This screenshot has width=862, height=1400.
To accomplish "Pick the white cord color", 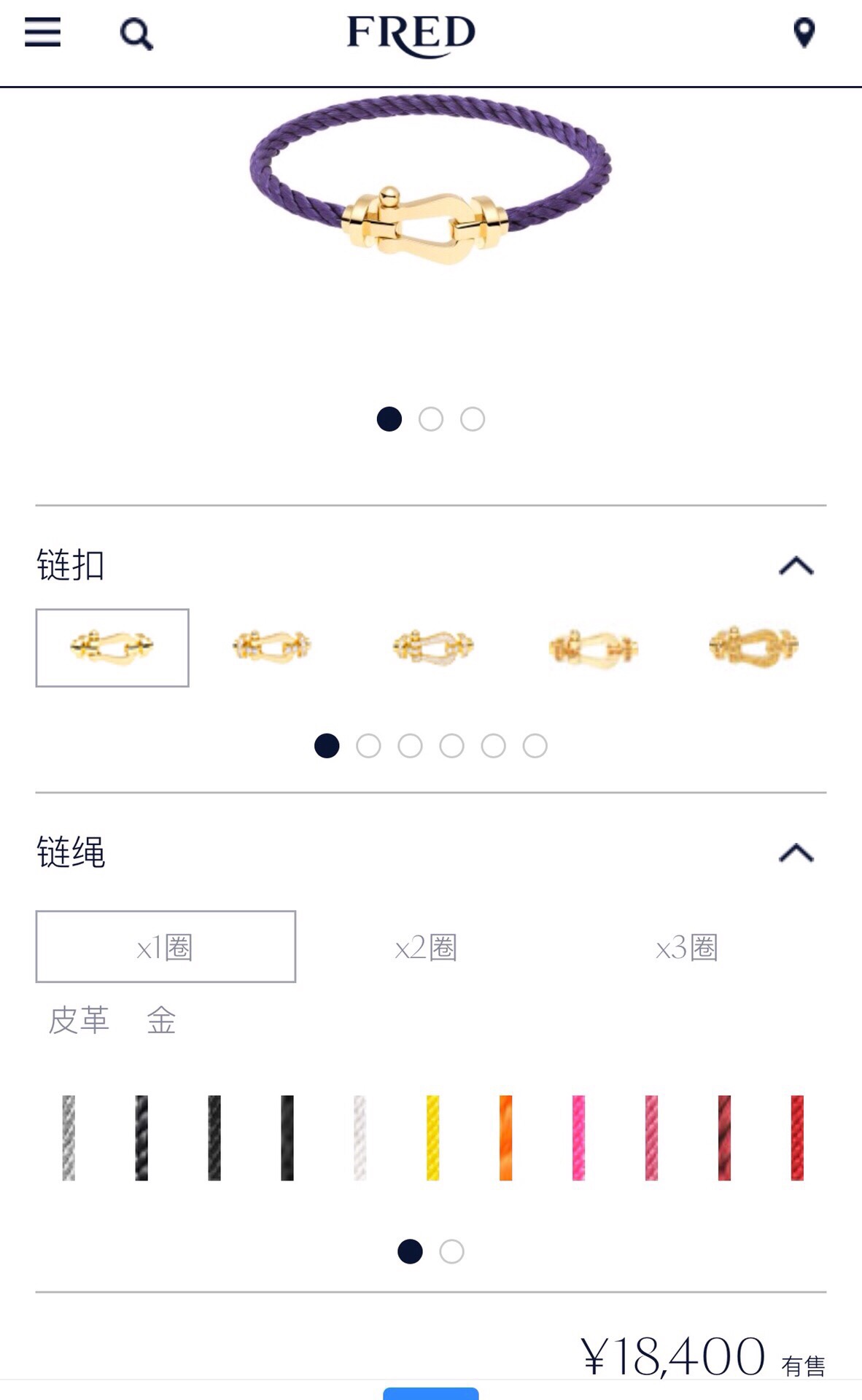I will pyautogui.click(x=360, y=1137).
